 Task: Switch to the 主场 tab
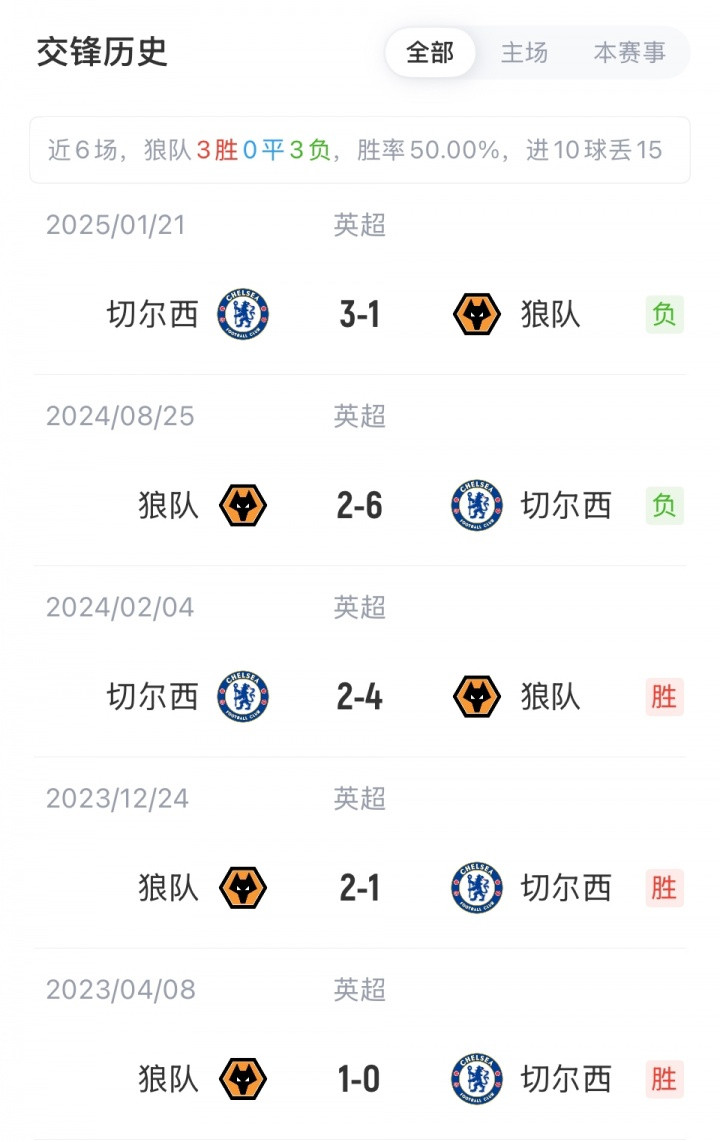pyautogui.click(x=524, y=53)
